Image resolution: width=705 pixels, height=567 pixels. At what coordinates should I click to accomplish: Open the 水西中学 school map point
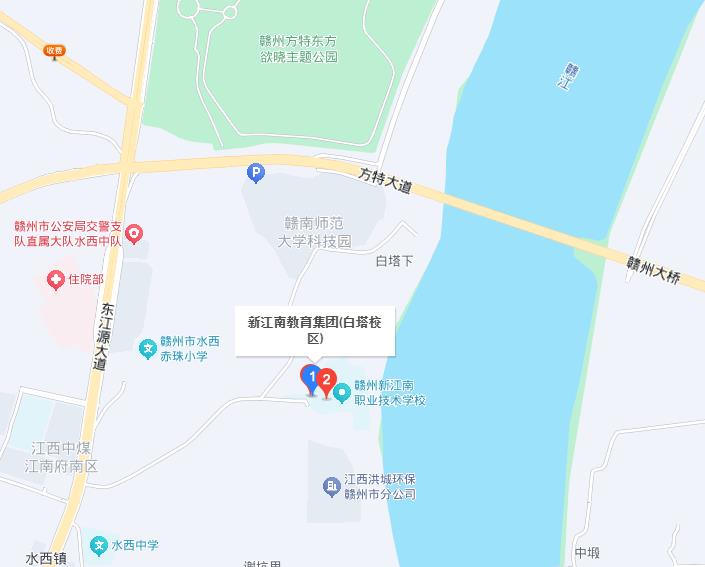click(99, 545)
